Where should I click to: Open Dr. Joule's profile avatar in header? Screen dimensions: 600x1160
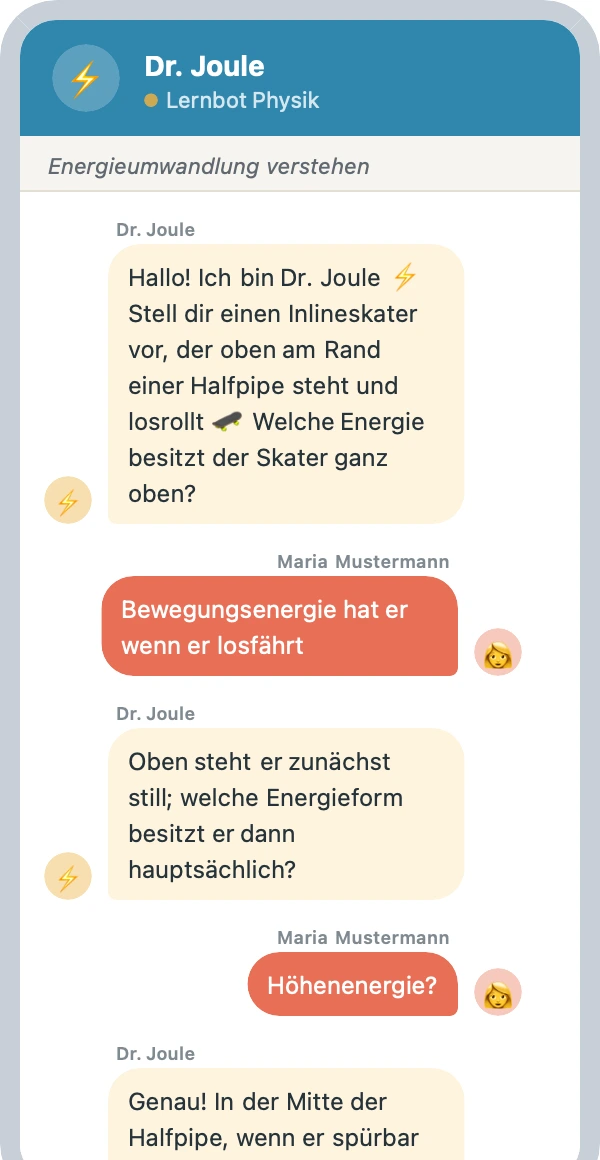[x=86, y=78]
